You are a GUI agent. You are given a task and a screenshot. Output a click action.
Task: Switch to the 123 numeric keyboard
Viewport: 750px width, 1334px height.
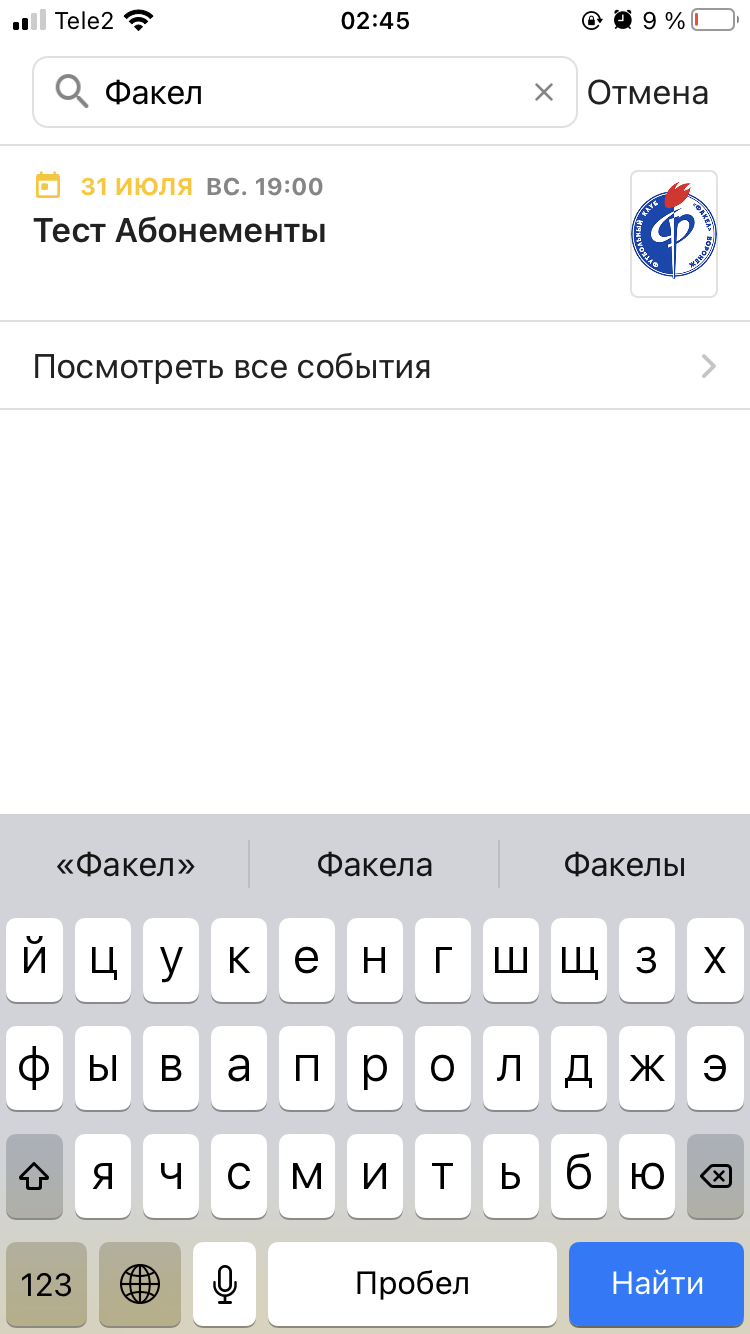(x=46, y=1283)
